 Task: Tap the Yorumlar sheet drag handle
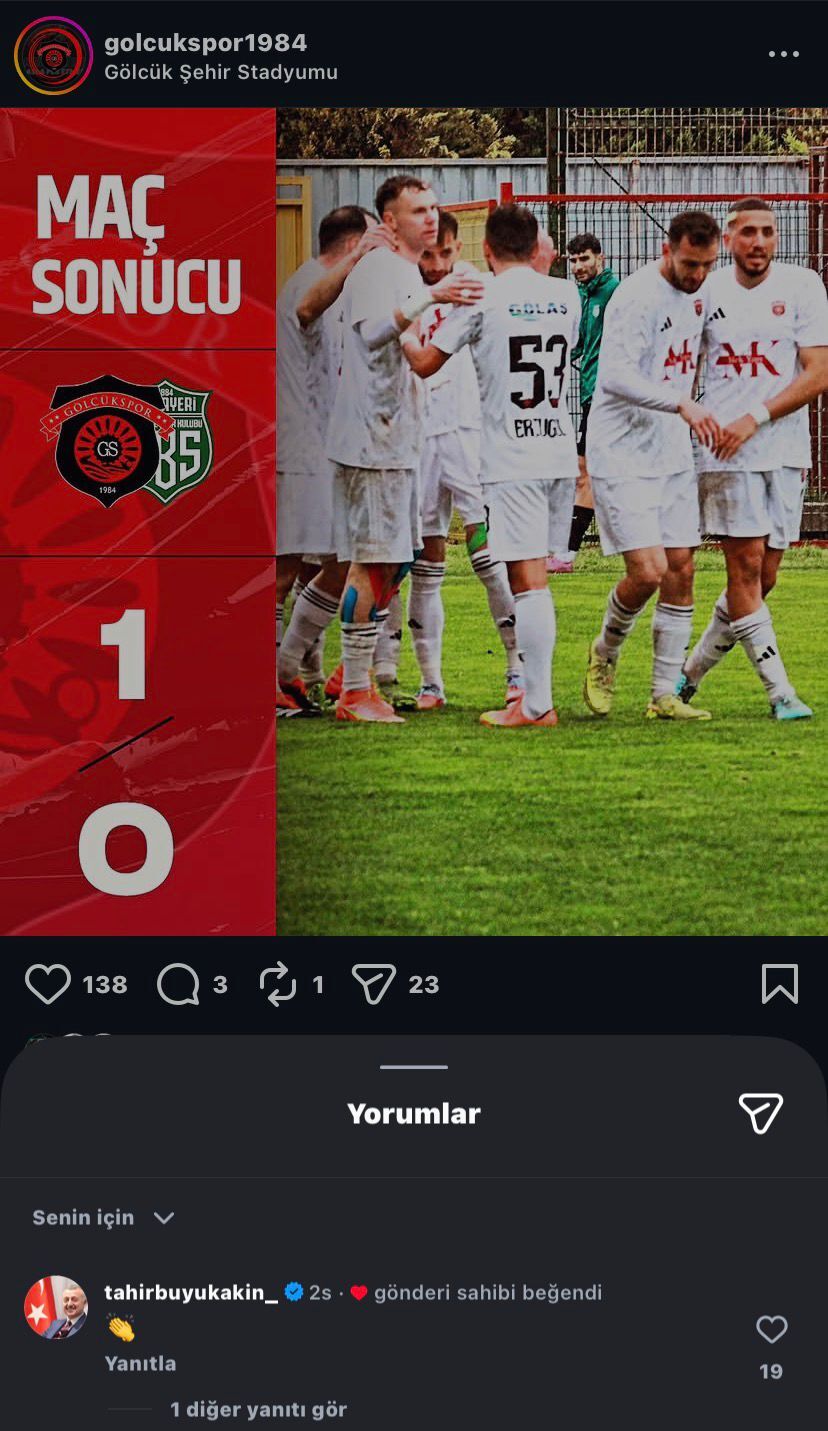click(413, 1067)
